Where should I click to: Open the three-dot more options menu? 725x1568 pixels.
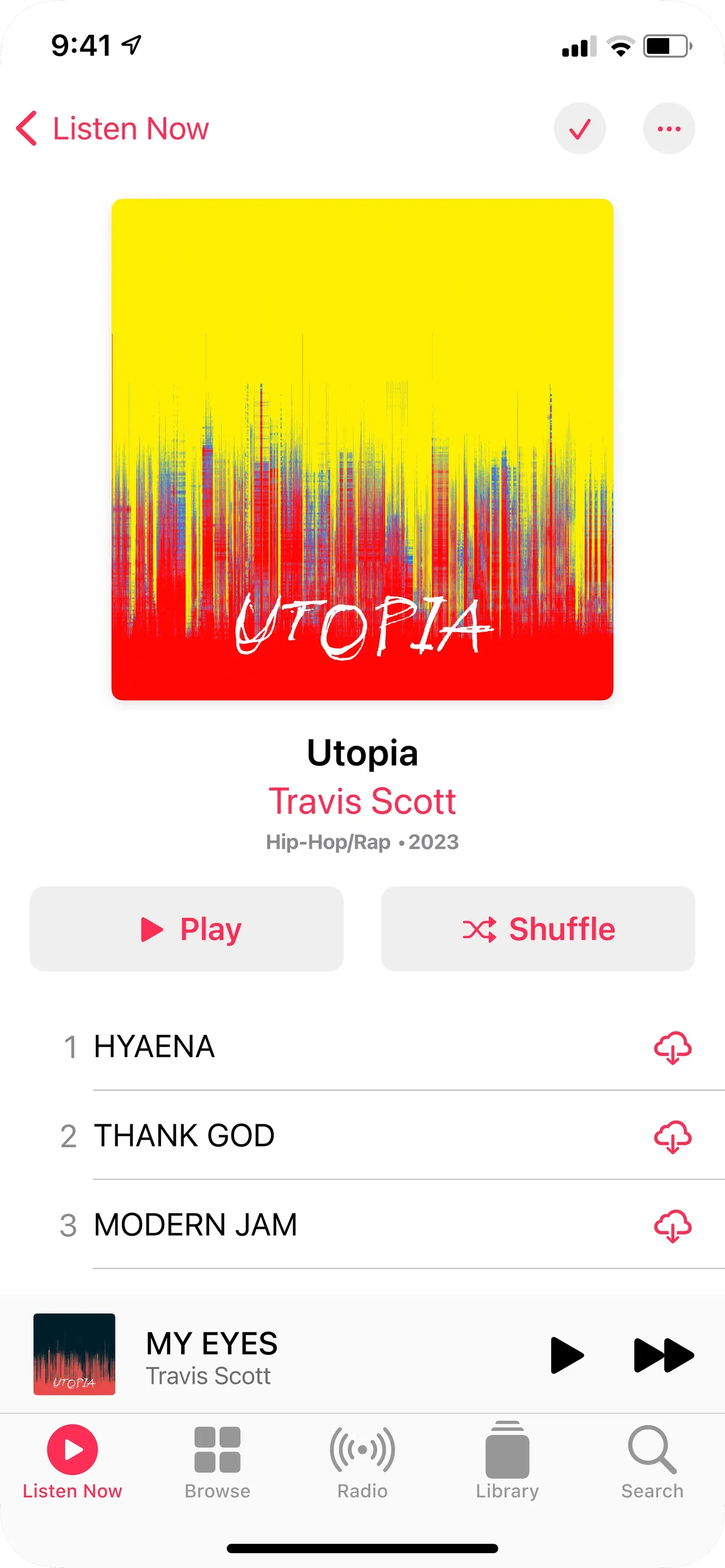point(668,128)
